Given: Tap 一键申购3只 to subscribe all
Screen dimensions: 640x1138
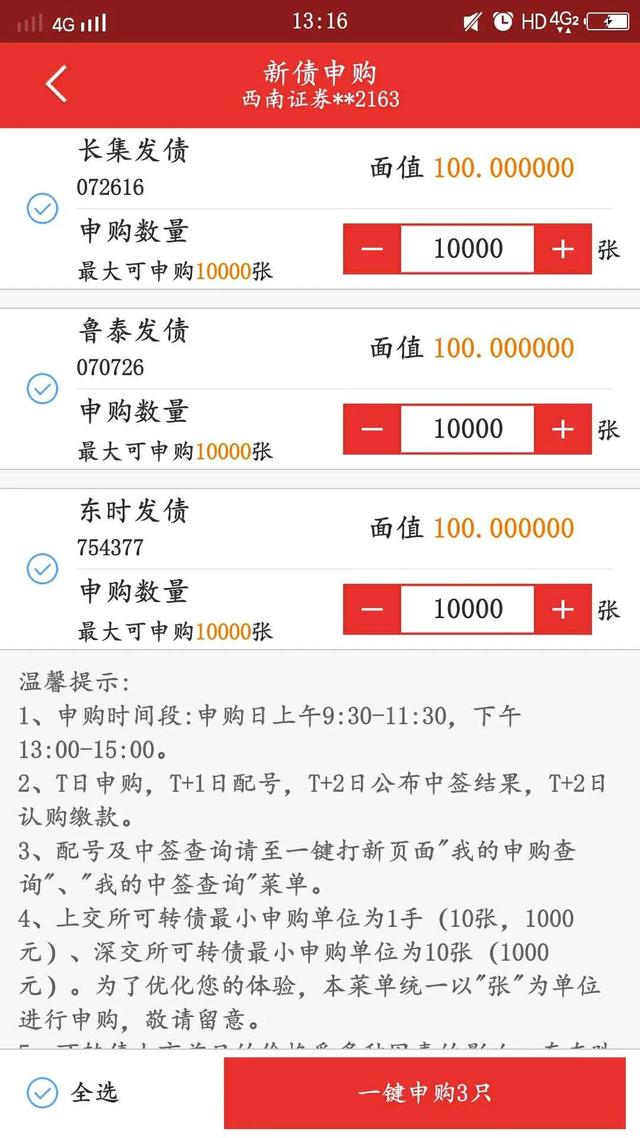Looking at the screenshot, I should click(x=424, y=1093).
